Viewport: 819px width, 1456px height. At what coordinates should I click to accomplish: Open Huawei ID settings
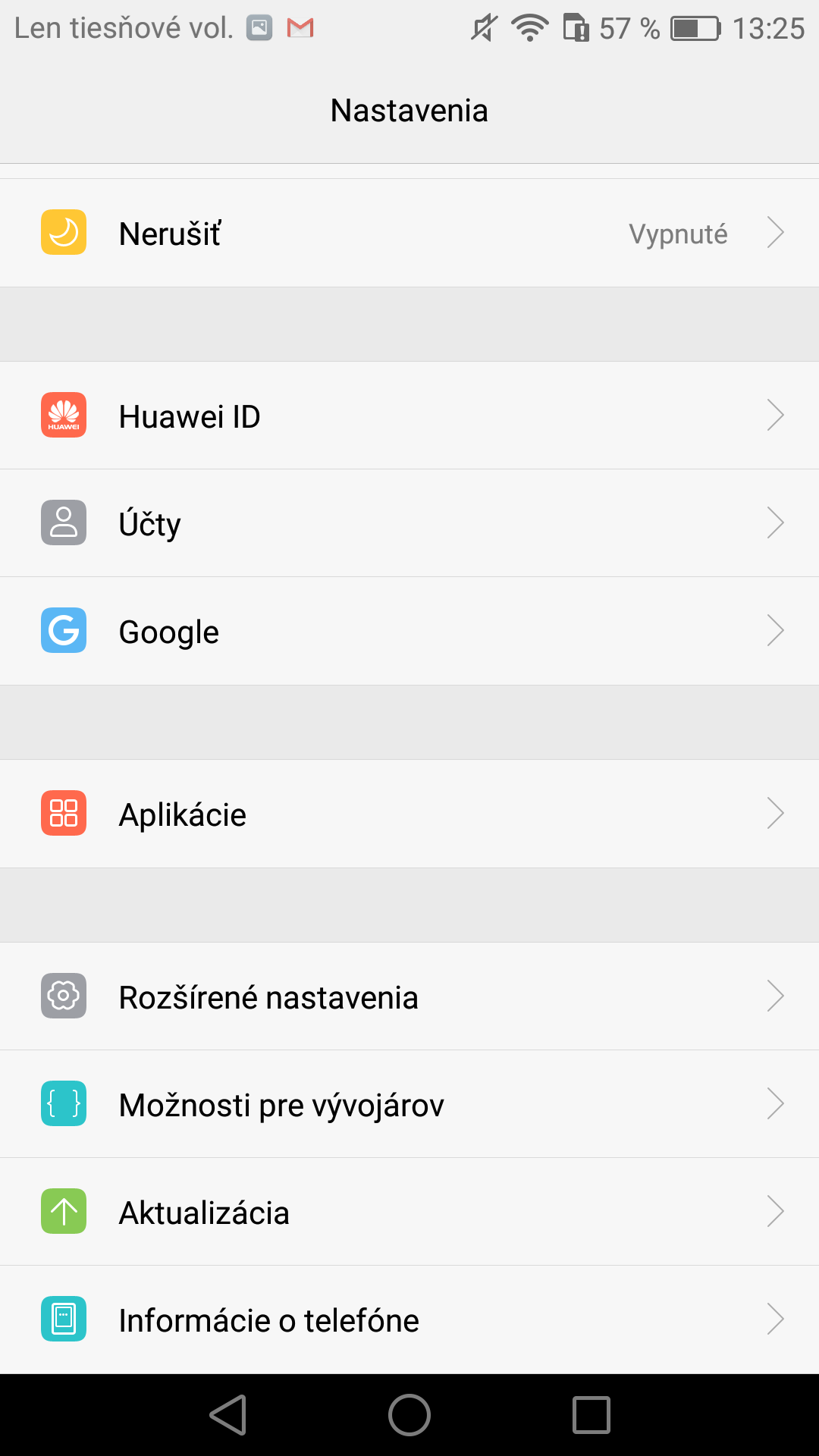409,416
